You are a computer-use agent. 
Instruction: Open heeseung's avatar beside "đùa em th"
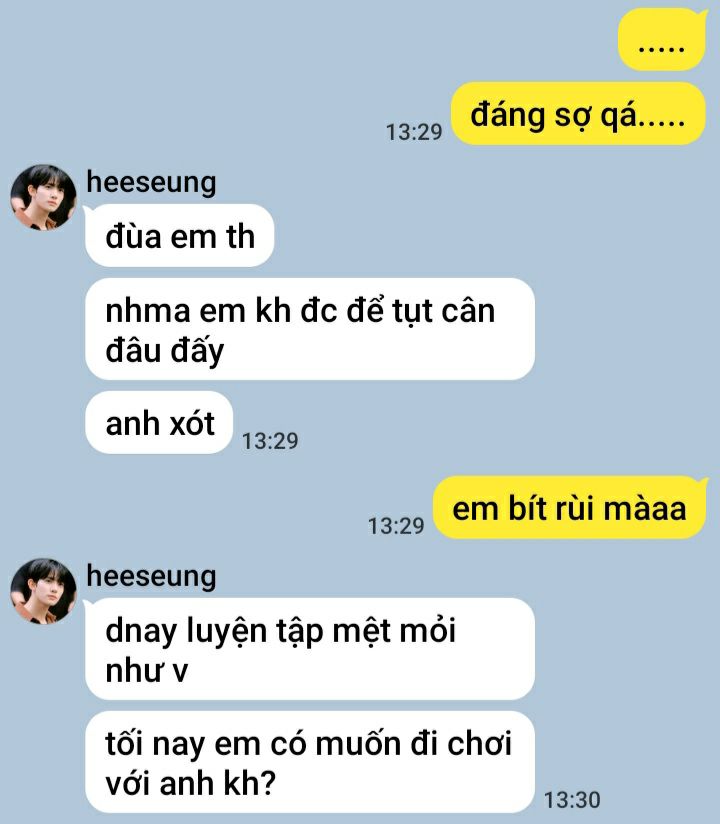click(43, 198)
